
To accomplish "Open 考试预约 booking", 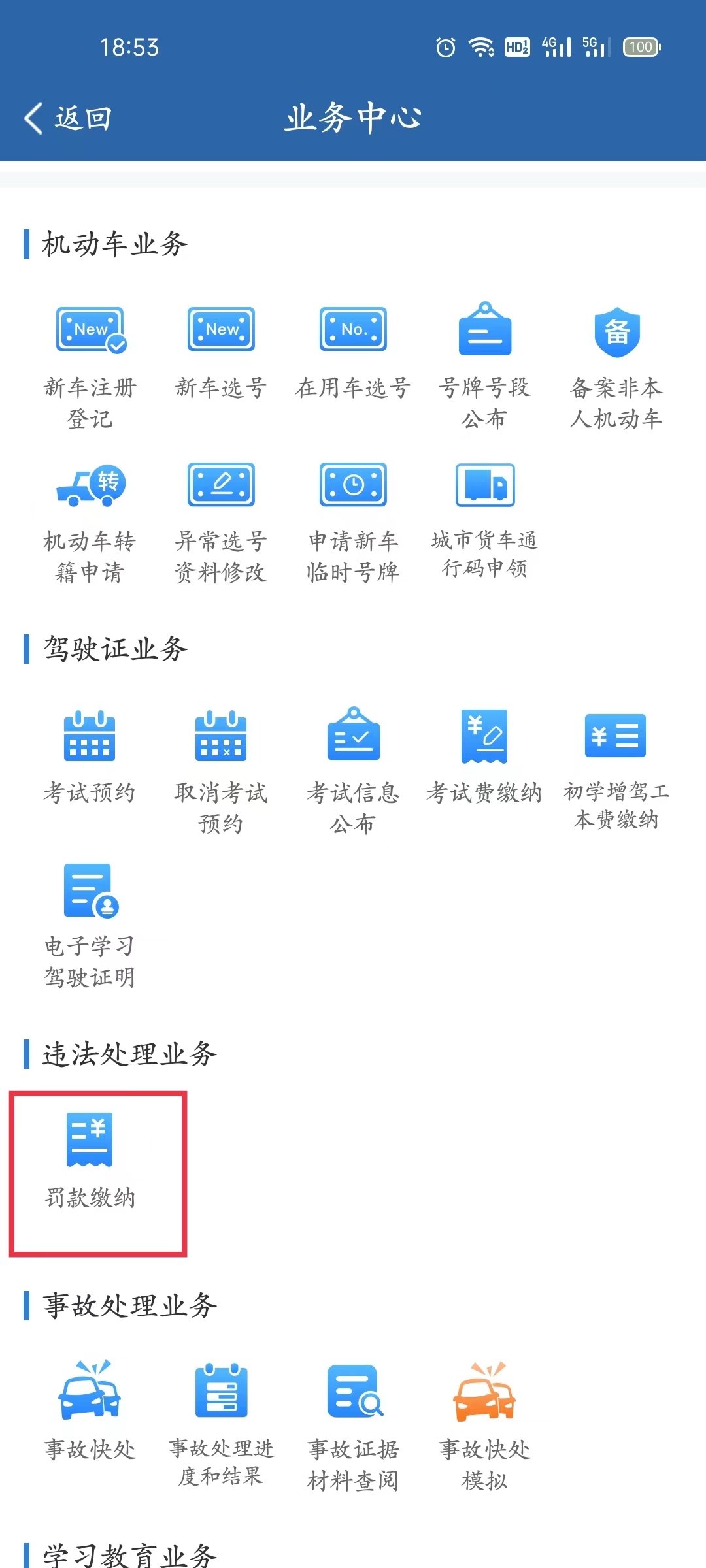I will point(90,758).
